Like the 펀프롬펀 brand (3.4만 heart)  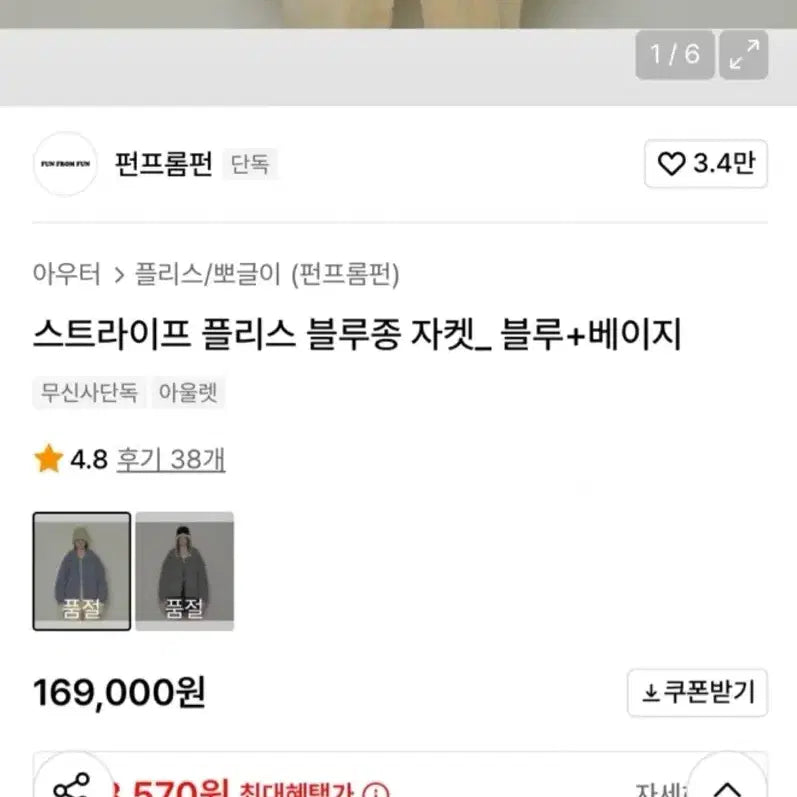tap(706, 164)
